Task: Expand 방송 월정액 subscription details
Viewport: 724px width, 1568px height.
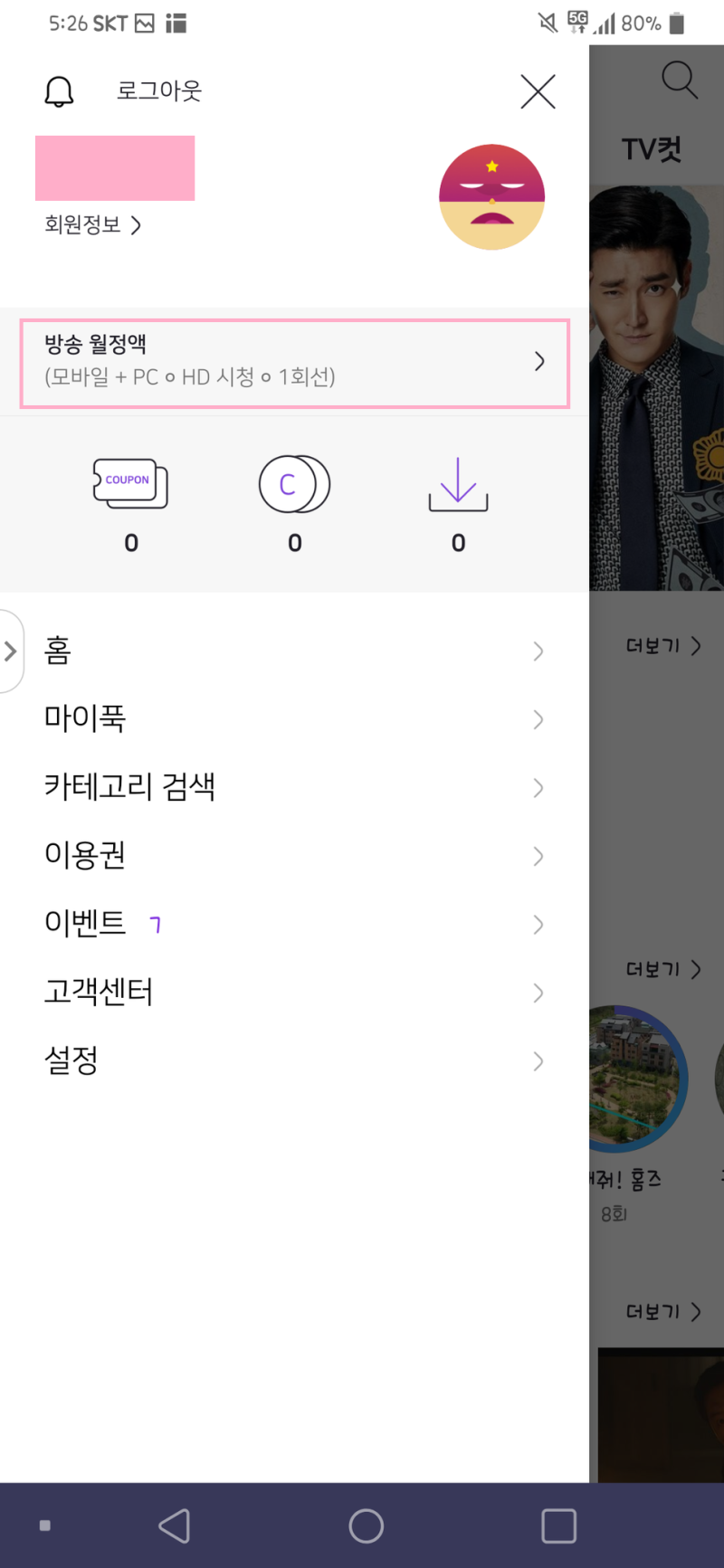Action: point(294,362)
